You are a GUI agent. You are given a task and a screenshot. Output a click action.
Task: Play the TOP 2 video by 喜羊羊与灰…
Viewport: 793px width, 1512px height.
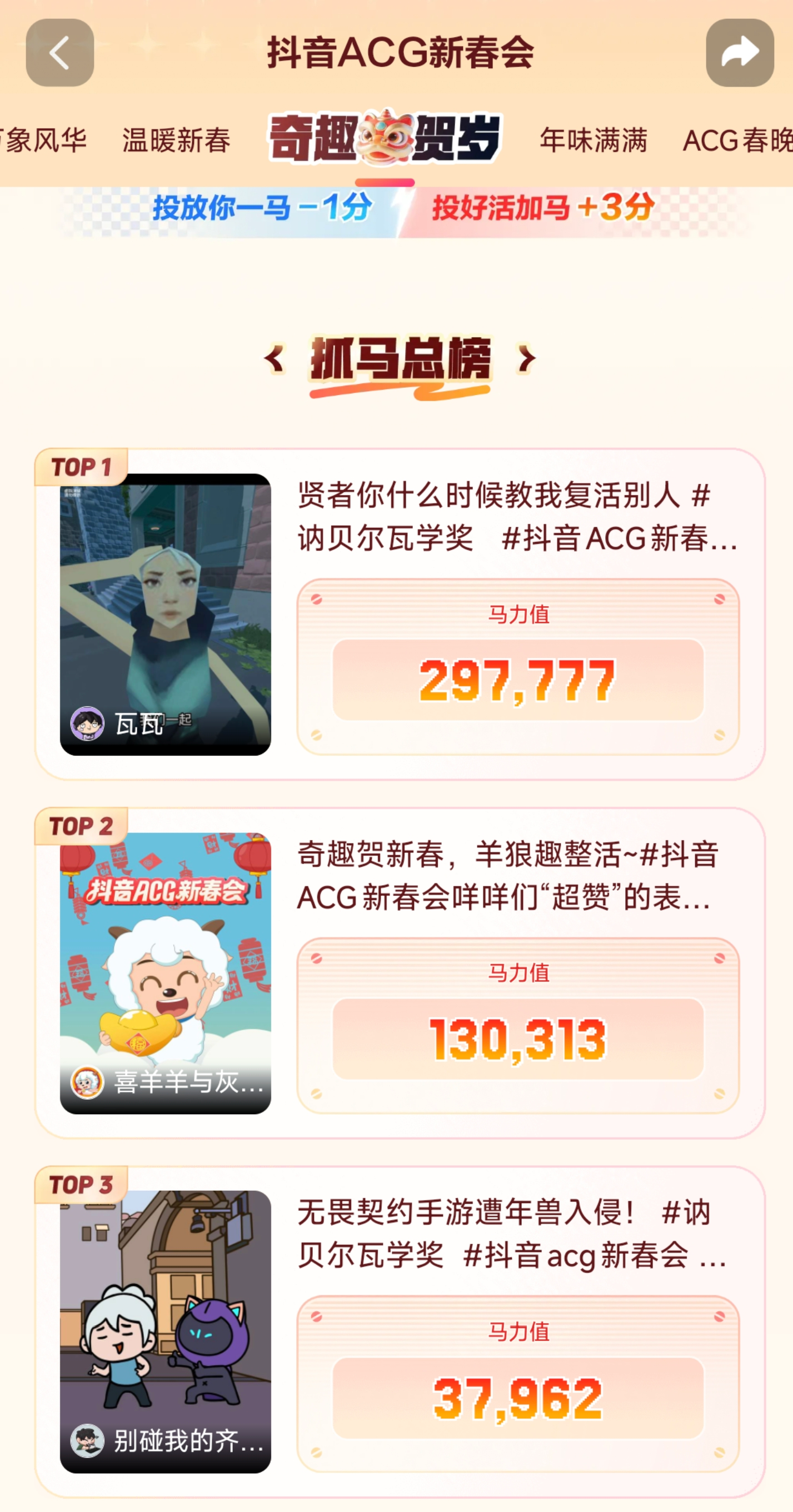[x=165, y=972]
